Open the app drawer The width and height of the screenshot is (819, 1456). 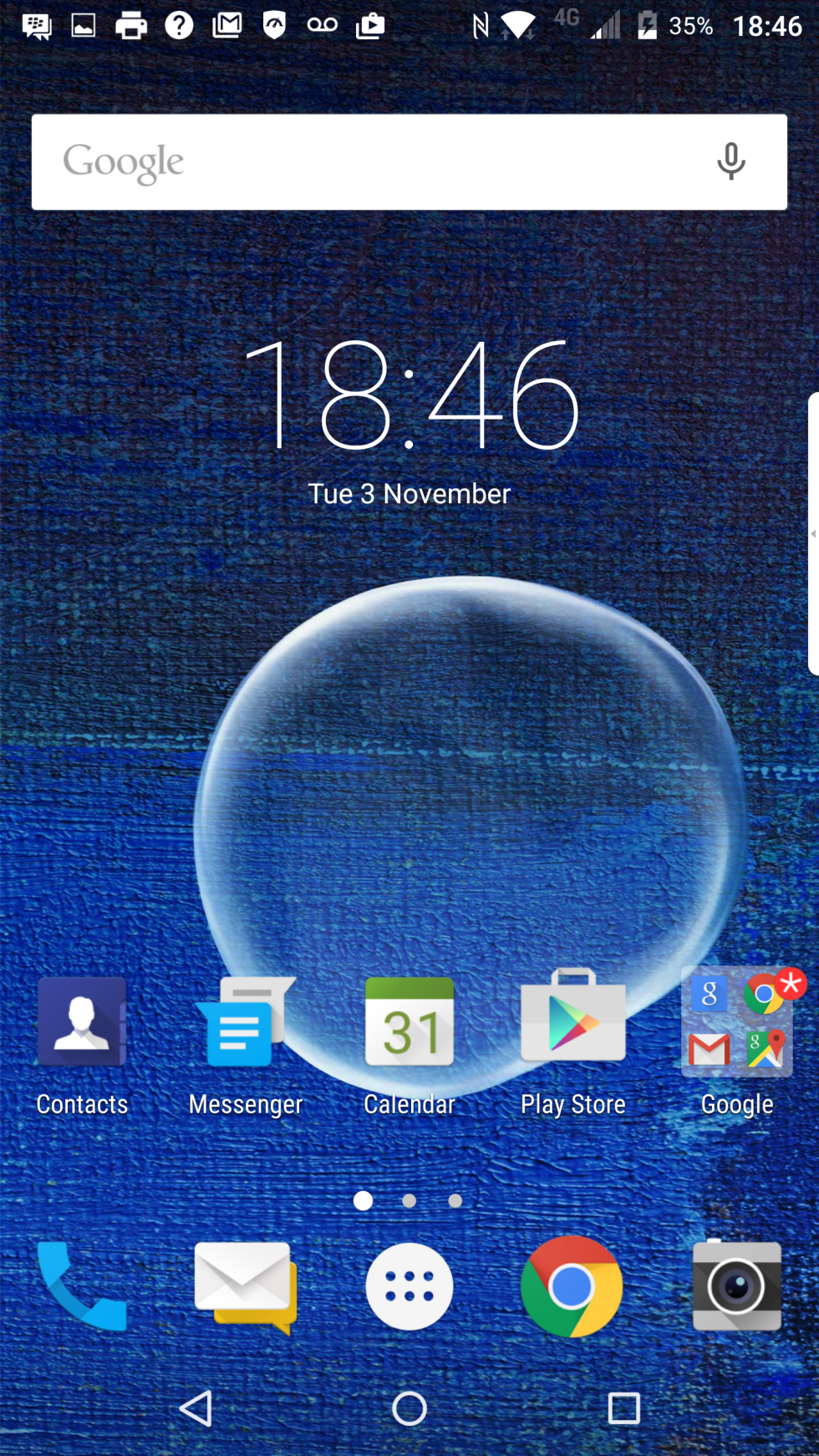tap(409, 1287)
